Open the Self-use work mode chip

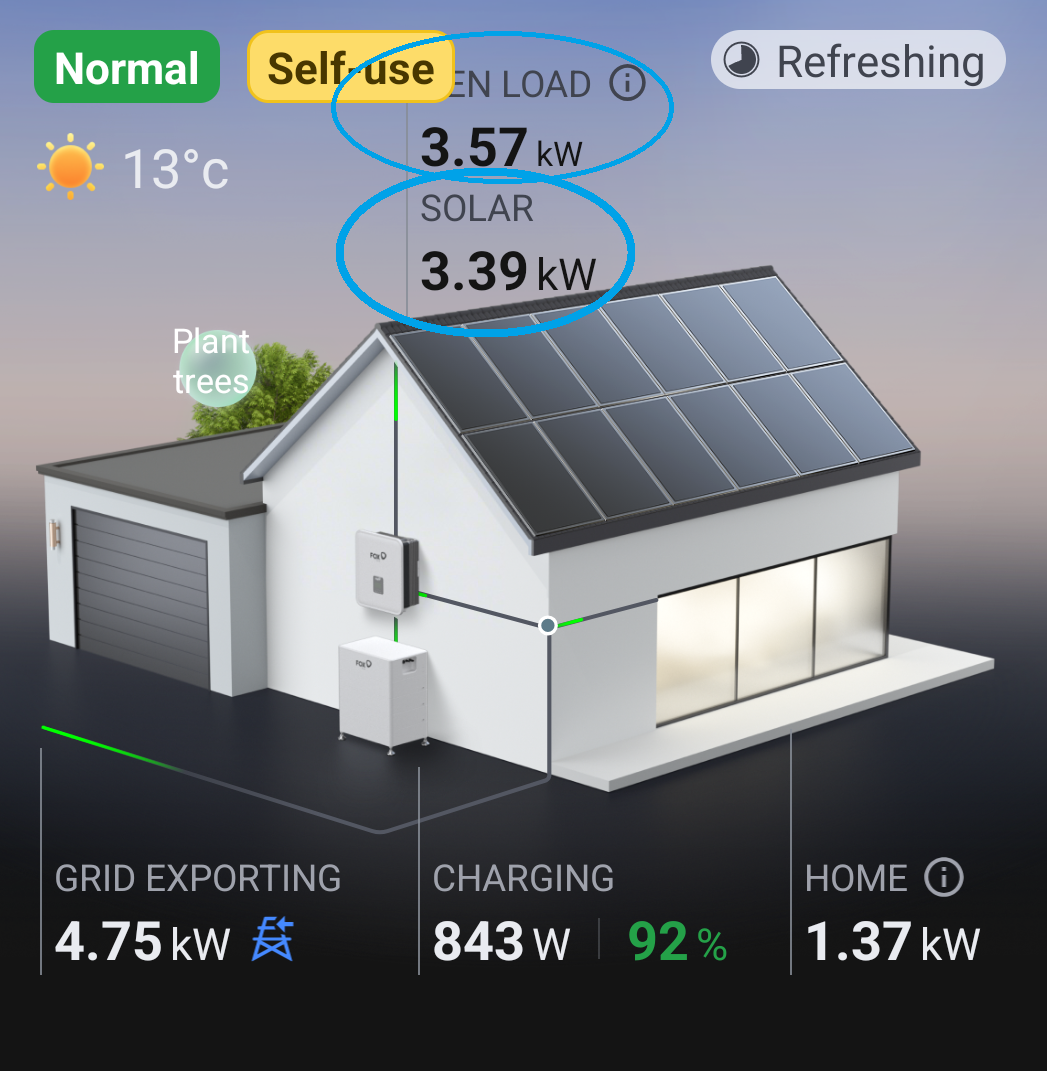coord(350,67)
